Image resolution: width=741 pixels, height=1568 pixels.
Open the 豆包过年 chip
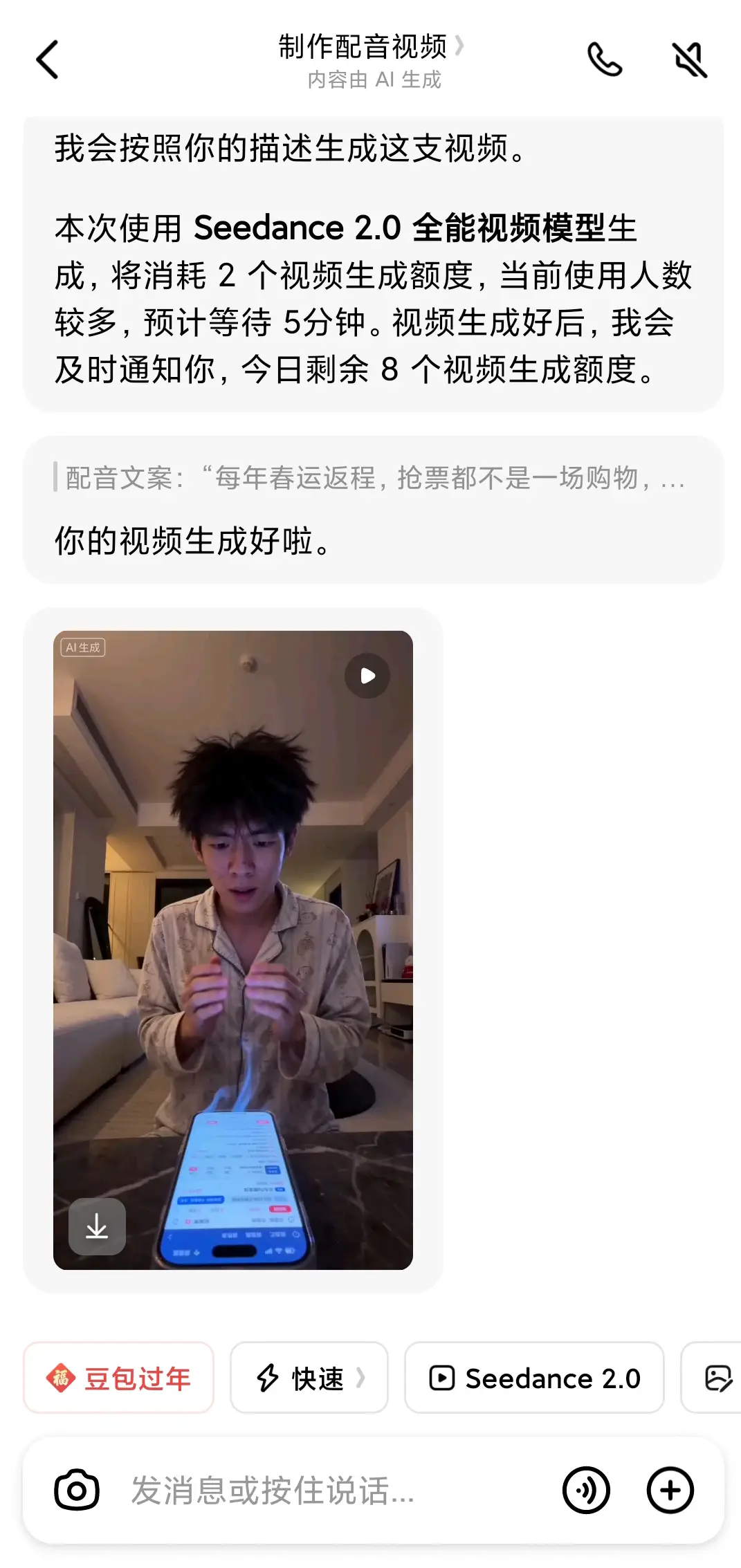coord(119,1378)
